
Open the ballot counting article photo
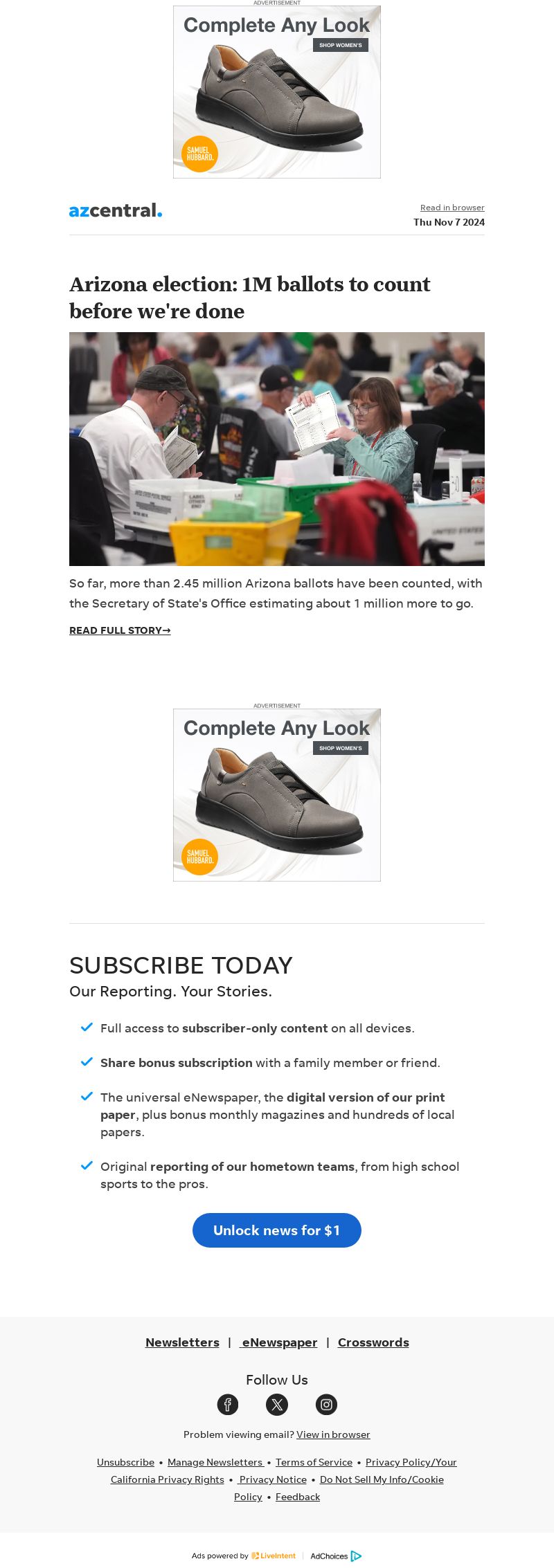point(277,448)
